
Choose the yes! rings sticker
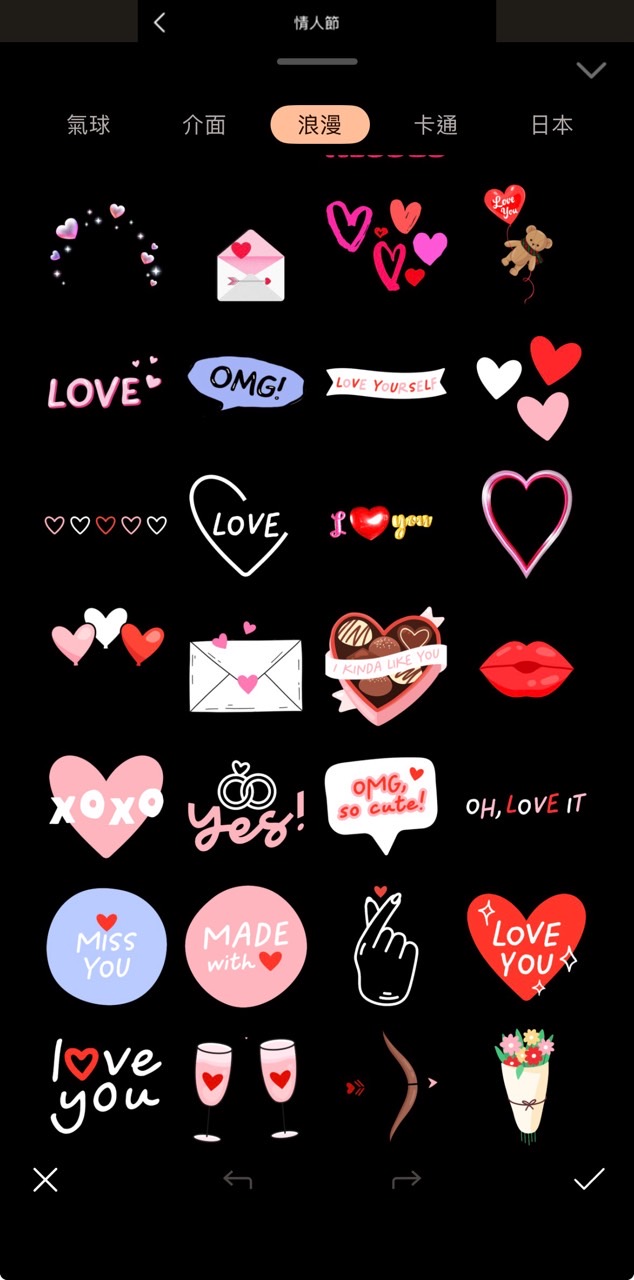tap(245, 806)
